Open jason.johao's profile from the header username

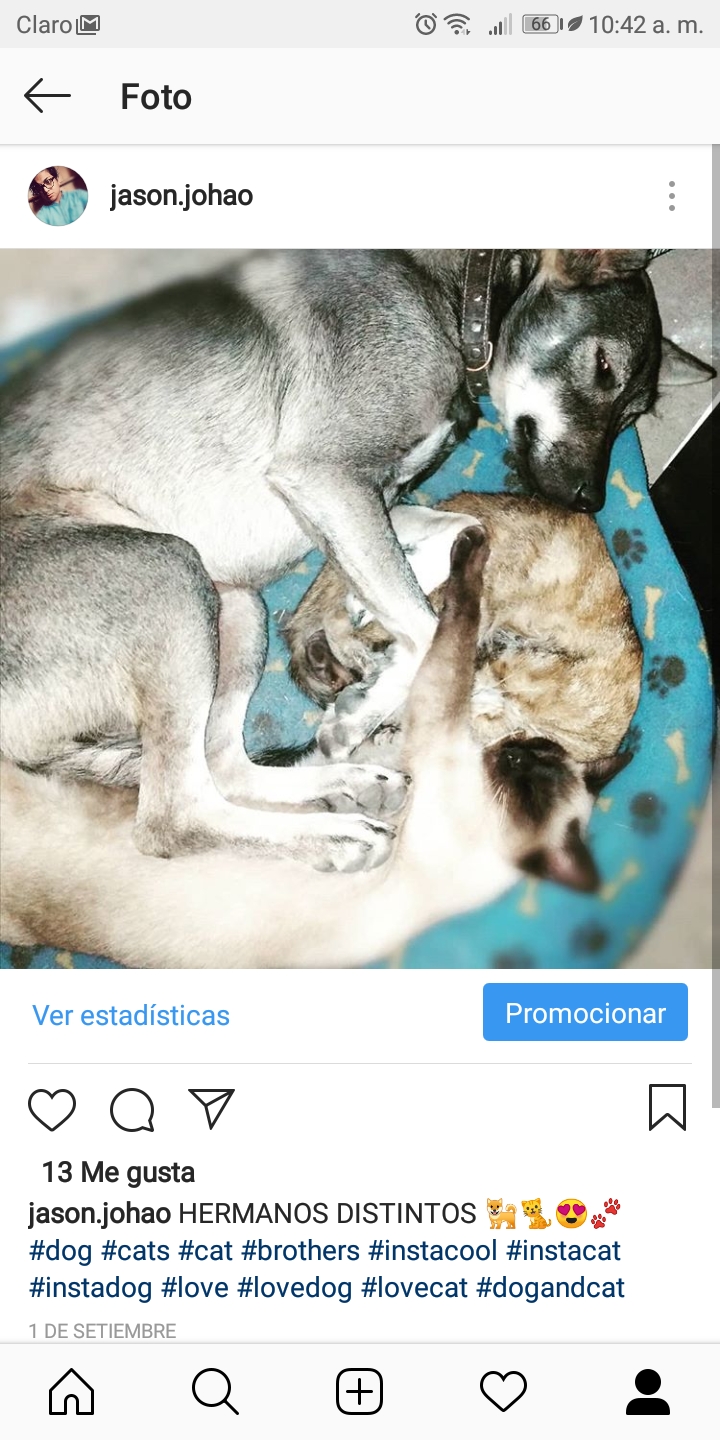(181, 196)
